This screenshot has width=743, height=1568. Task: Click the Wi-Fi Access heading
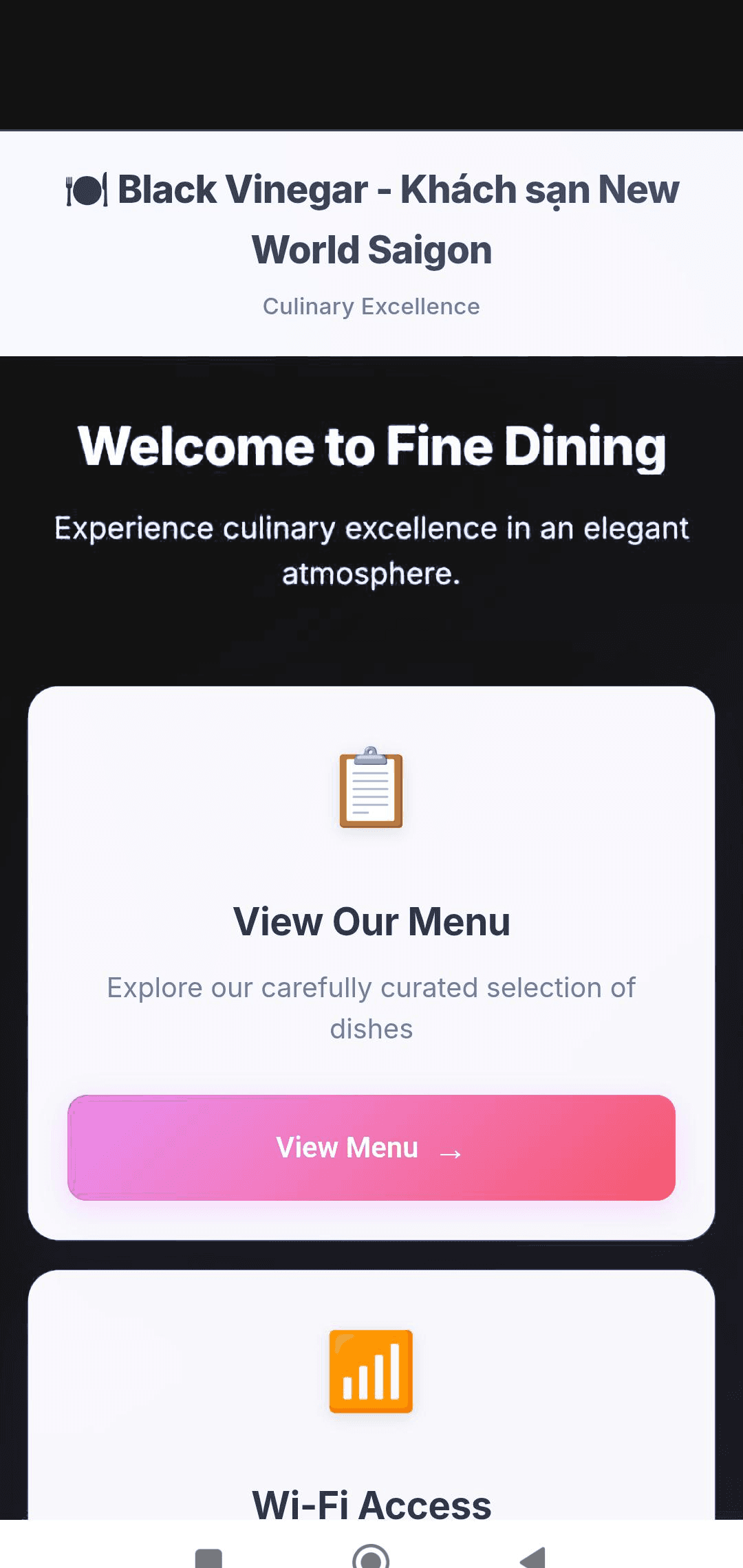[x=371, y=1504]
